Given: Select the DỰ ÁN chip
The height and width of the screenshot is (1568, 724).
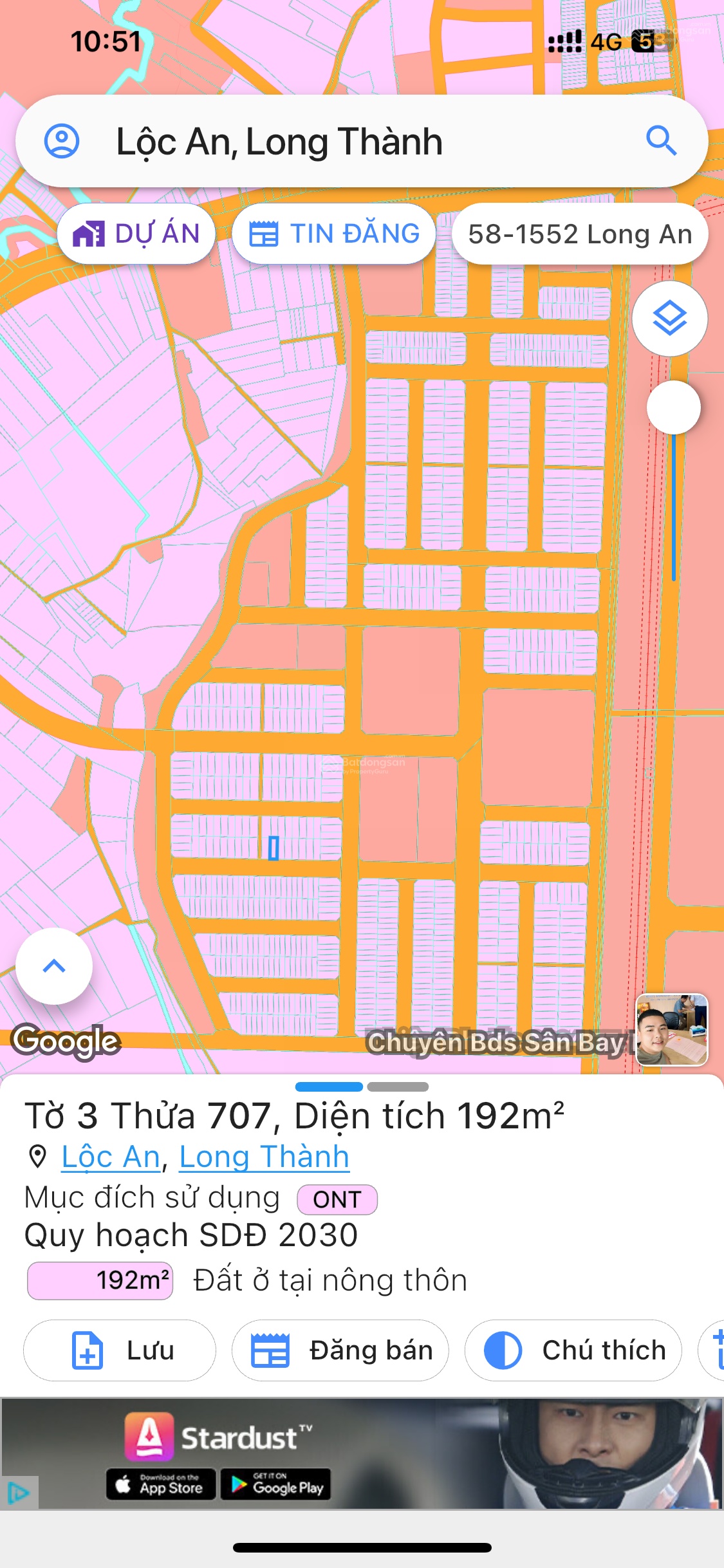Looking at the screenshot, I should [136, 234].
